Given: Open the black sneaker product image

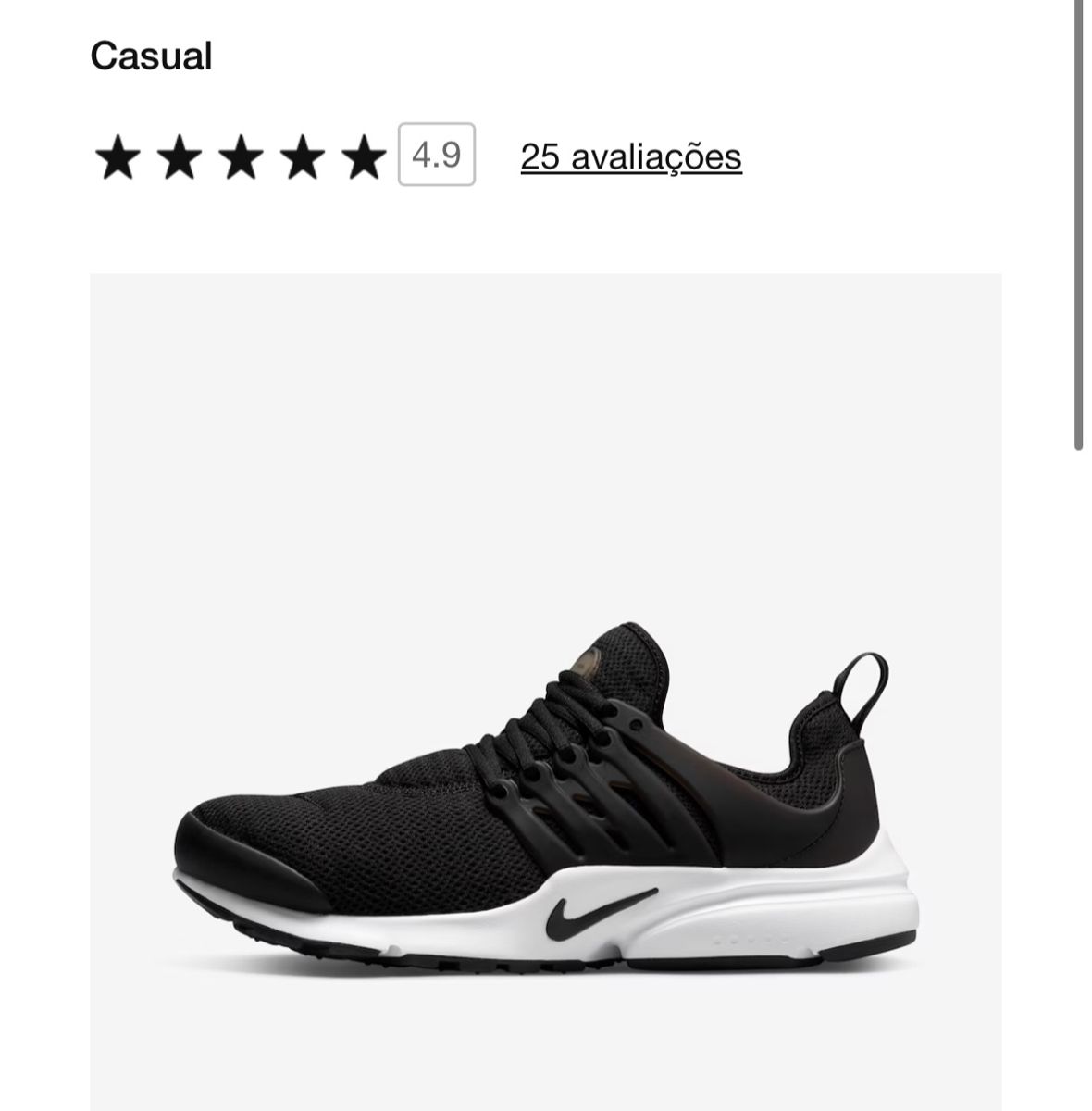Looking at the screenshot, I should click(x=545, y=787).
